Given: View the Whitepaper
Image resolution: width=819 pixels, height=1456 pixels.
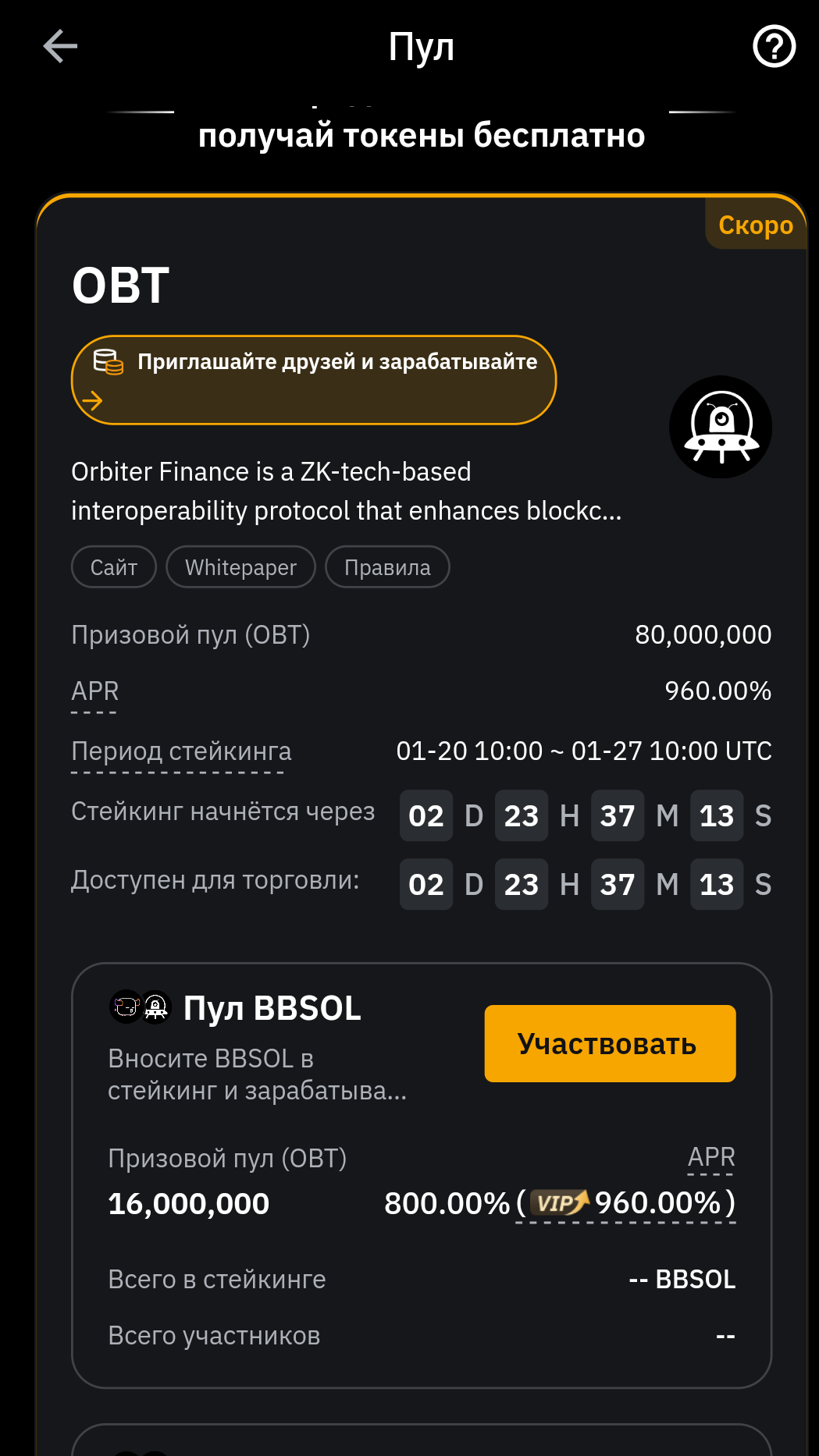Looking at the screenshot, I should [x=240, y=567].
